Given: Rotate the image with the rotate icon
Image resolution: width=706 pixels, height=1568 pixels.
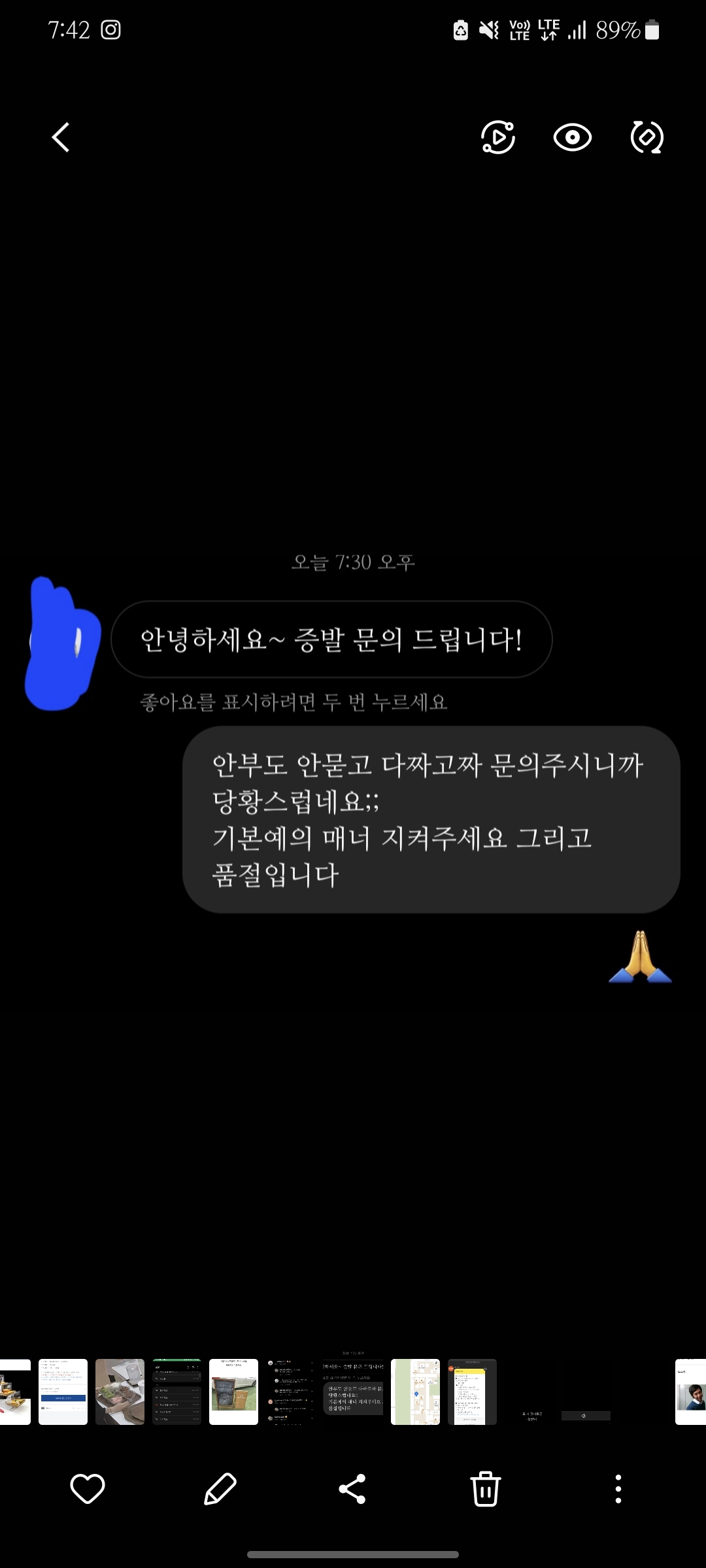Looking at the screenshot, I should (x=647, y=137).
